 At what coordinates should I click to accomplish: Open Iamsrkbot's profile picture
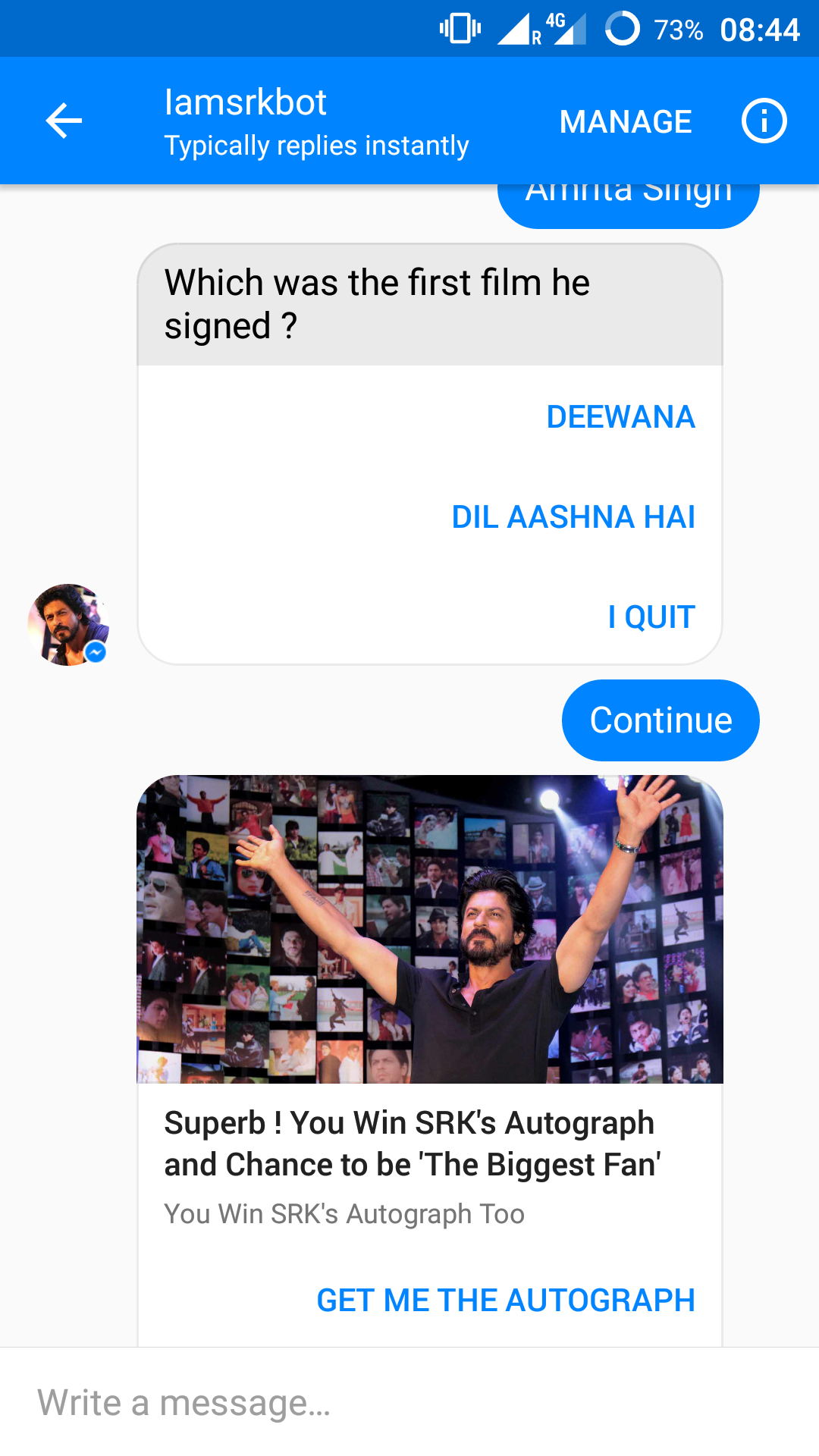tap(68, 624)
